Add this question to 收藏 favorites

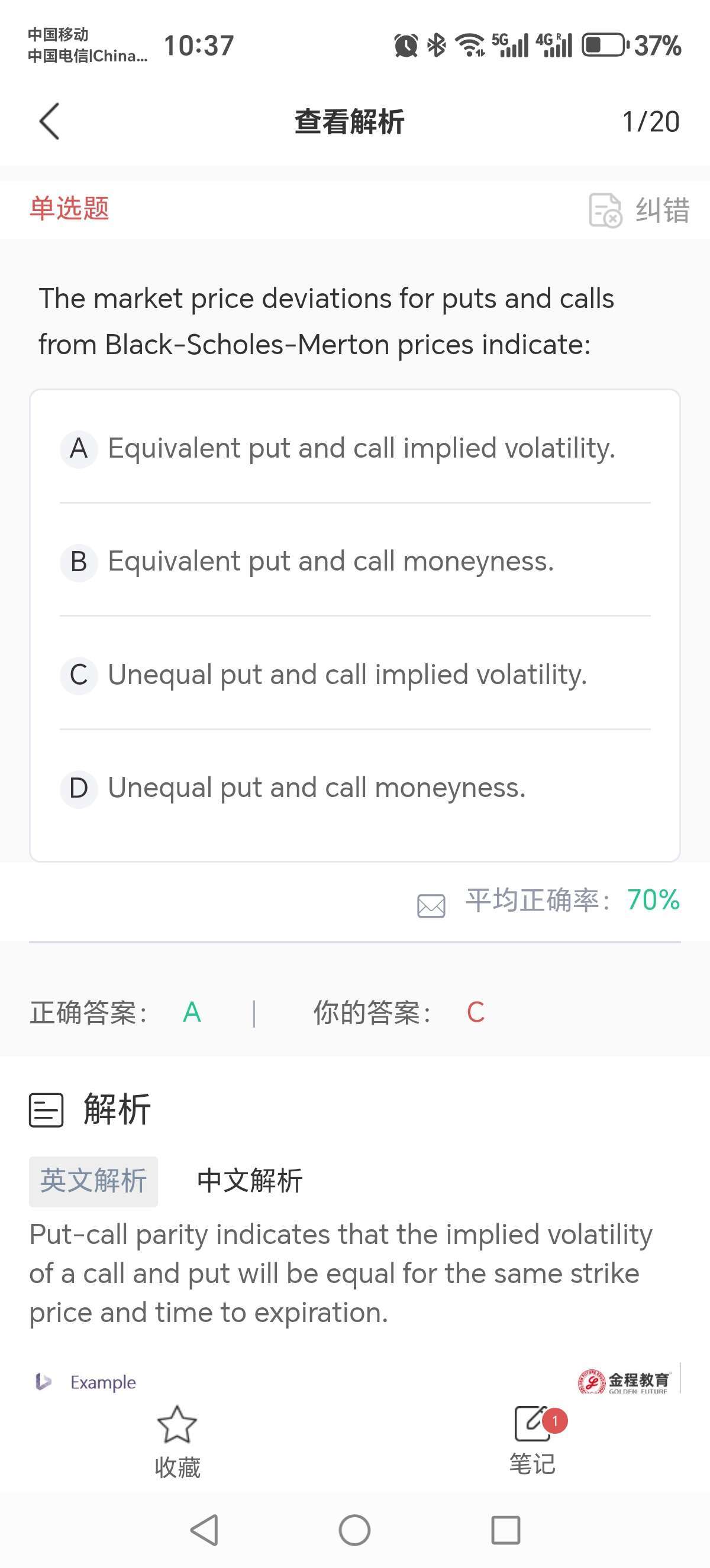pos(177,1441)
